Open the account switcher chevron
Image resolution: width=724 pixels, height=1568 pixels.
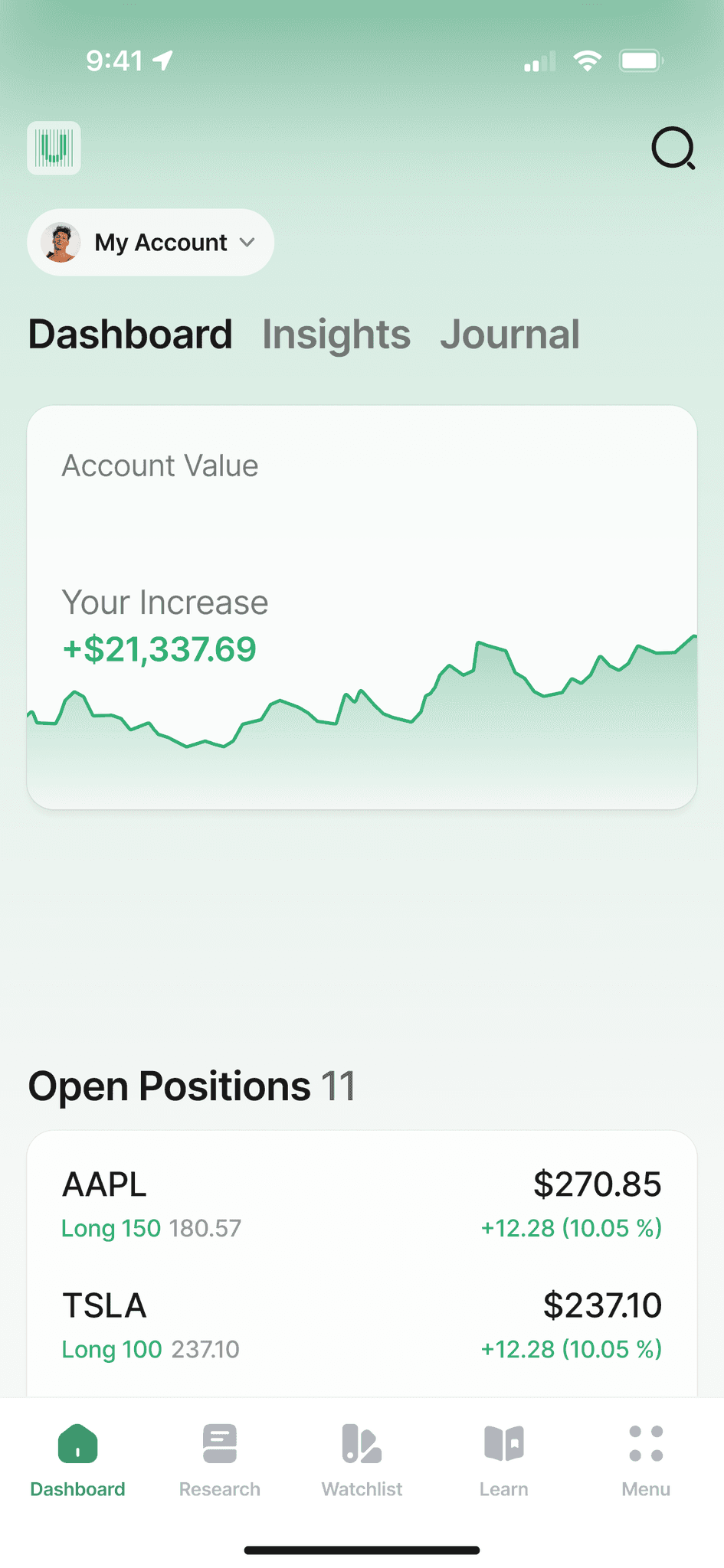(x=247, y=242)
